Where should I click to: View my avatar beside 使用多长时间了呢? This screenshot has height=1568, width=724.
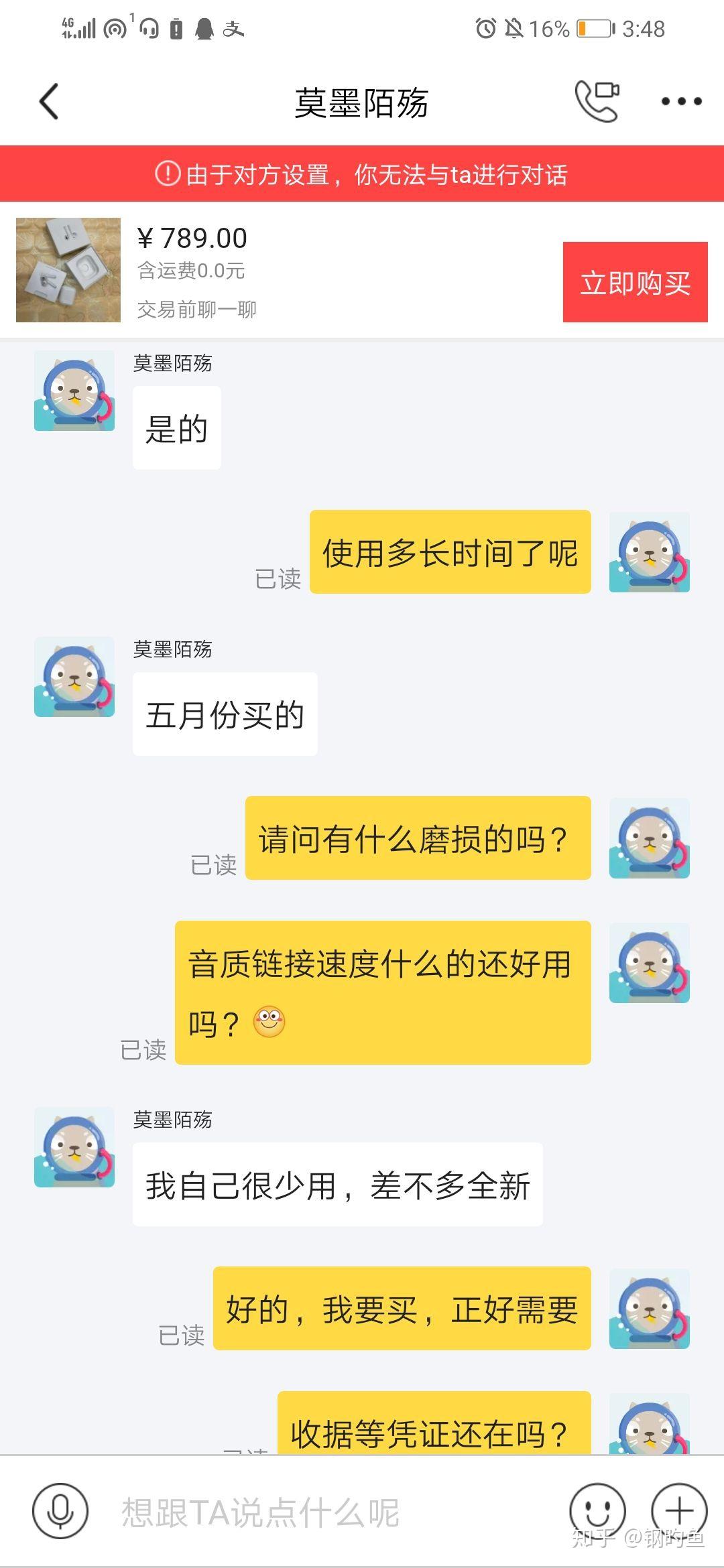(649, 552)
